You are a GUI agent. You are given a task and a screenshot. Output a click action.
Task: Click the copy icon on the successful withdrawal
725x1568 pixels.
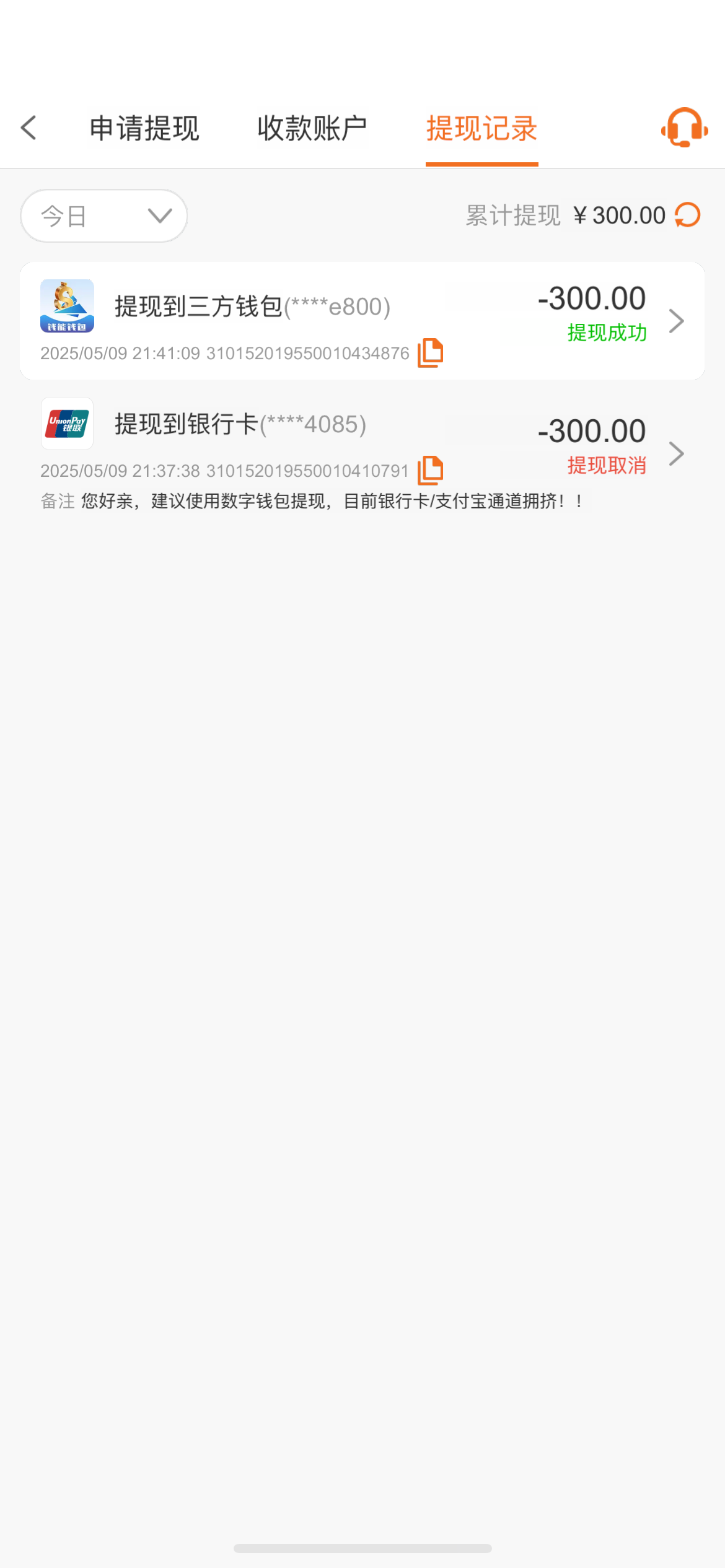click(x=431, y=352)
